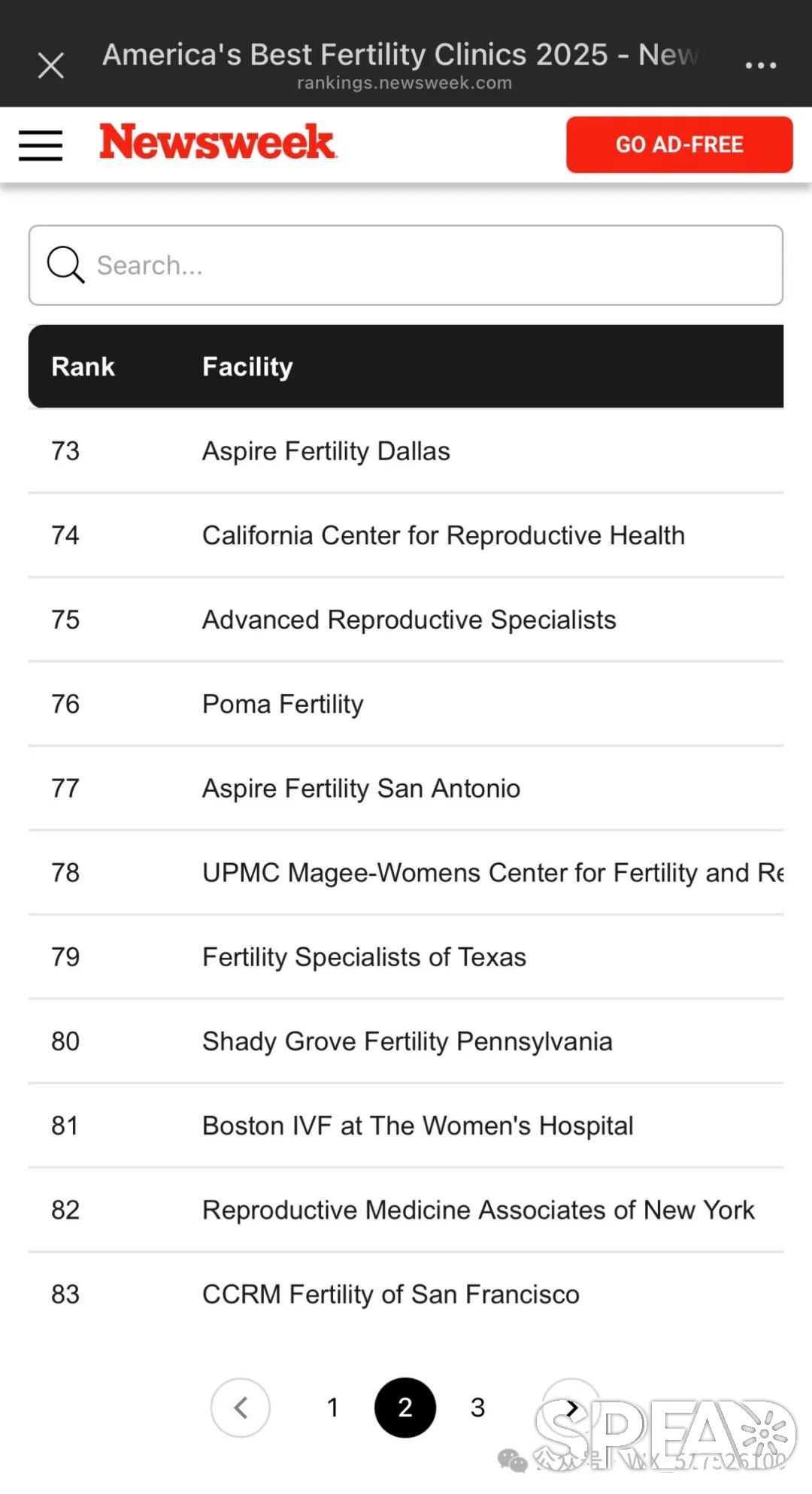Open the Newsweek hamburger menu
Screen dimensions: 812x1494
[41, 145]
